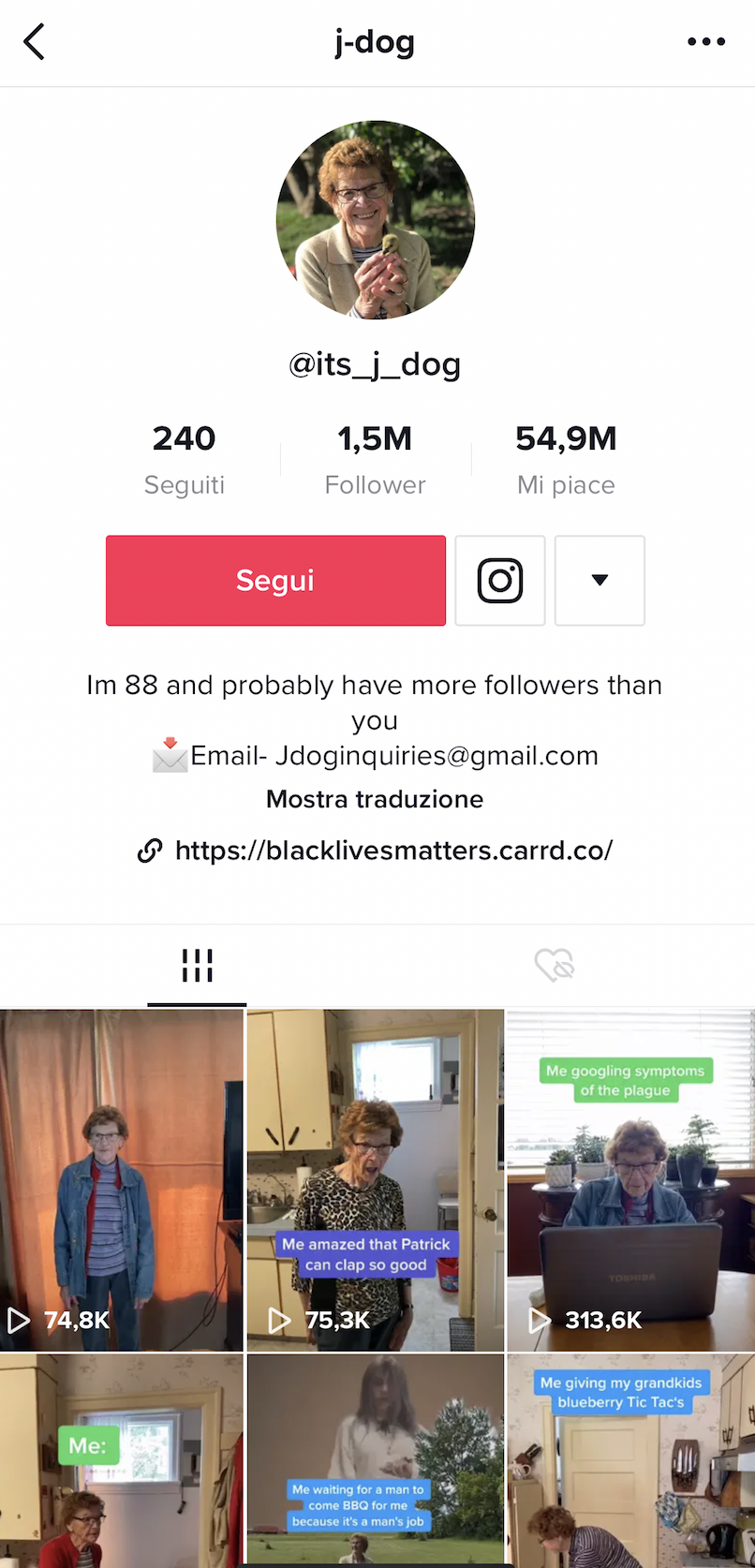Open 'googling symptoms of the plague' video
Screen dimensions: 755x1568
point(630,1180)
